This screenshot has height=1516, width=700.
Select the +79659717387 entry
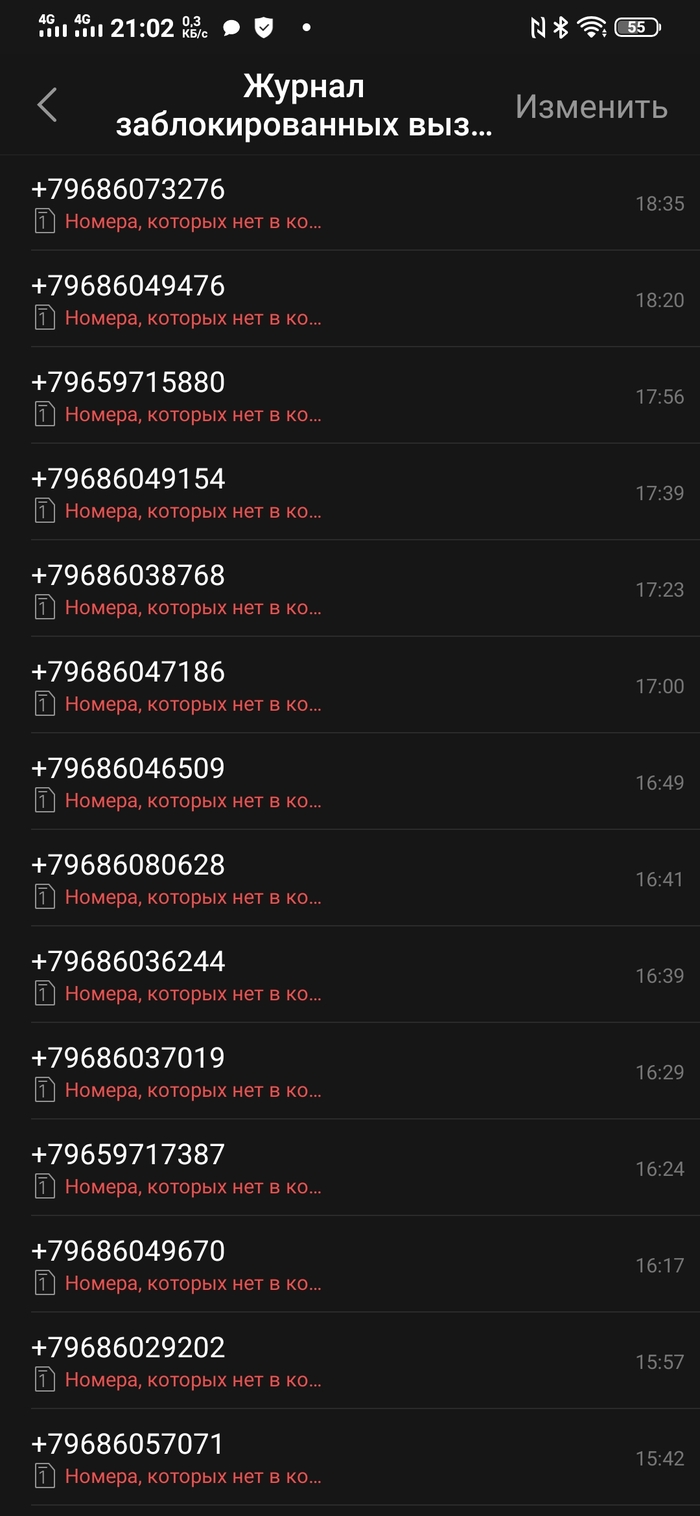coord(350,1168)
